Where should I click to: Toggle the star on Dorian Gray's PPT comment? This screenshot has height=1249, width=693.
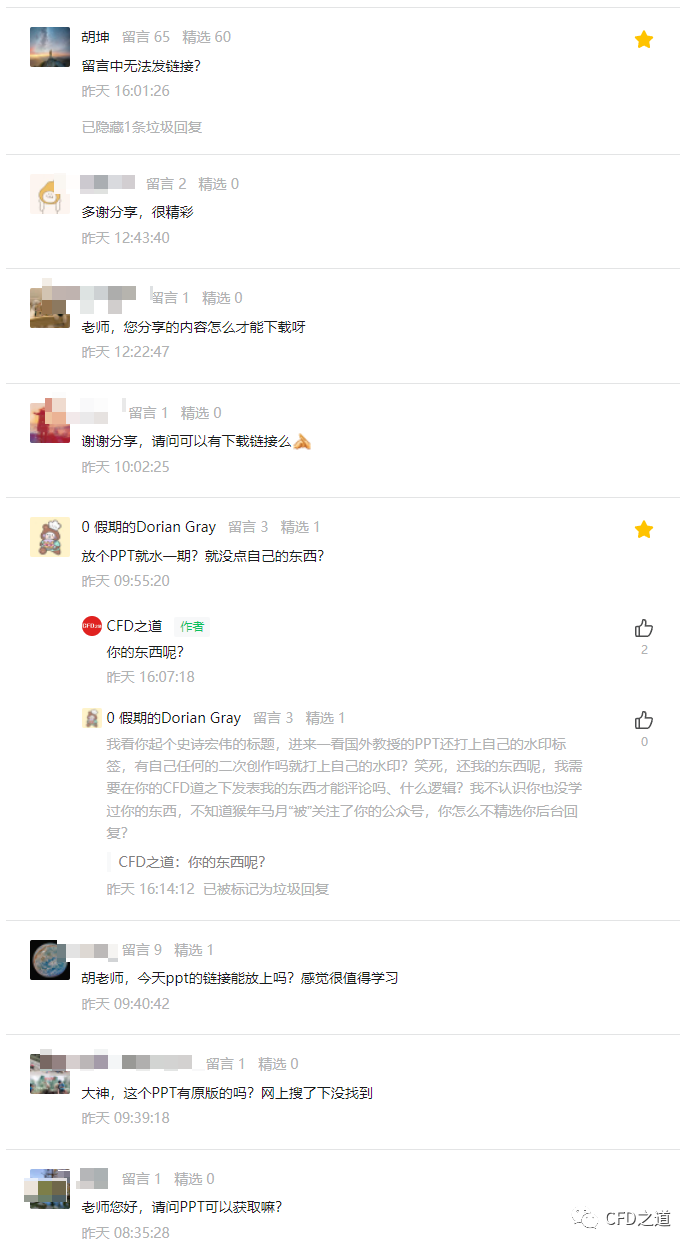[x=644, y=529]
